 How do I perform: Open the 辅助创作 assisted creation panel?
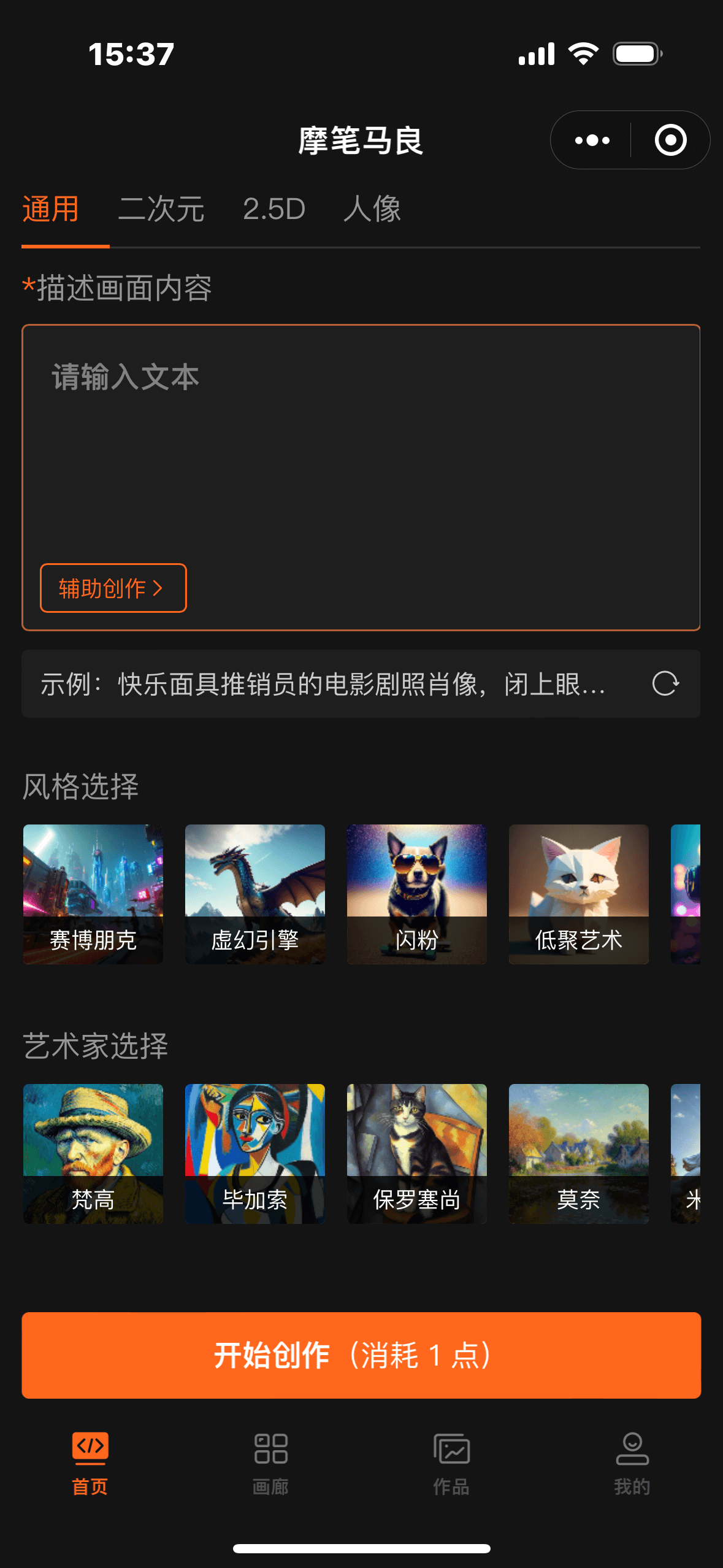coord(113,588)
